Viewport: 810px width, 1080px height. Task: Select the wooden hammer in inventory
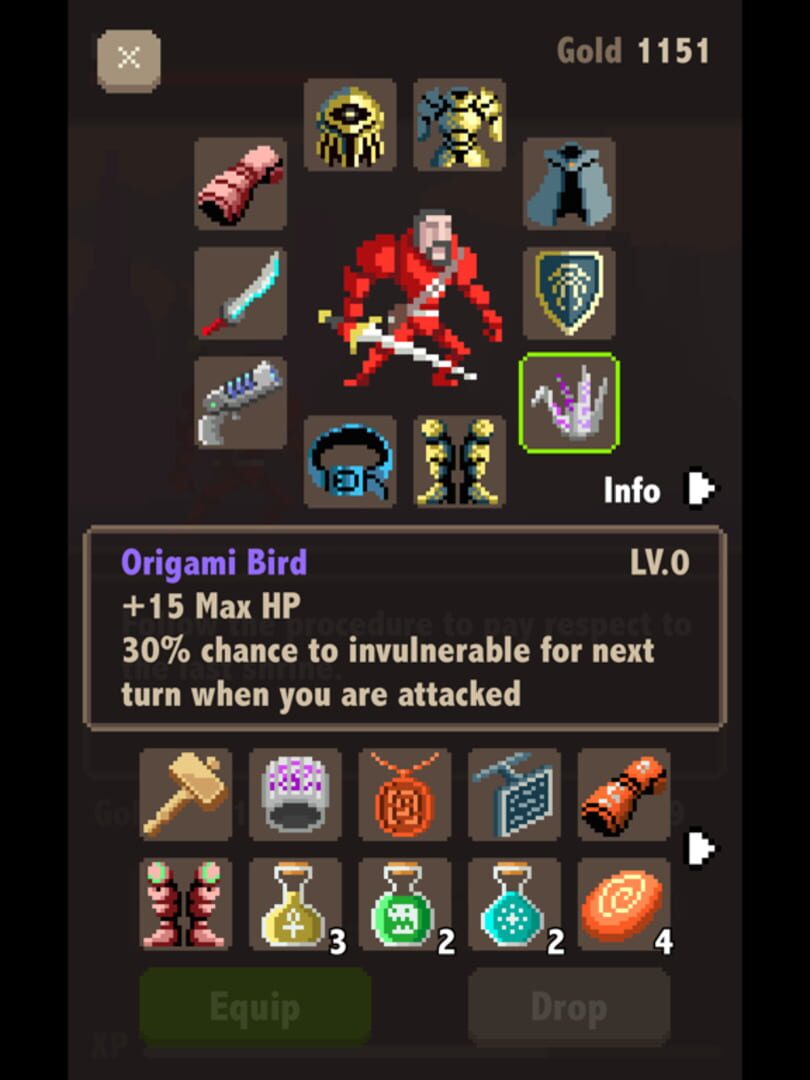pyautogui.click(x=186, y=794)
